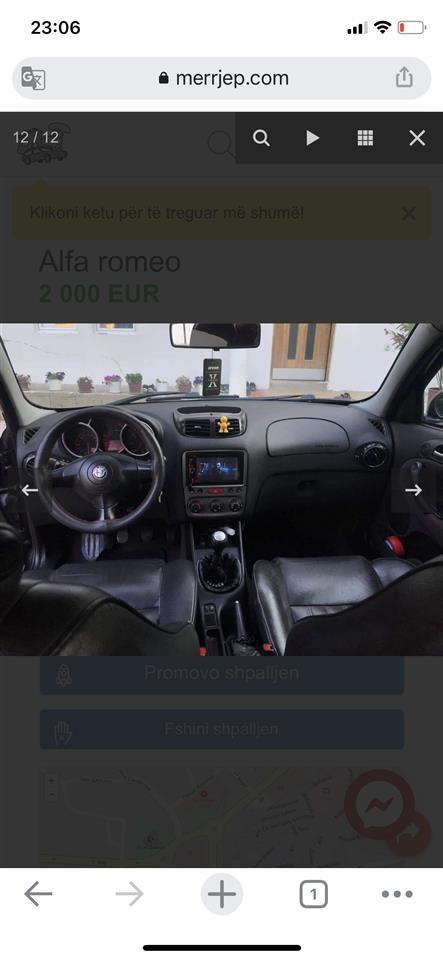Image resolution: width=443 pixels, height=960 pixels.
Task: Open the thumbnail grid view
Action: click(x=365, y=138)
